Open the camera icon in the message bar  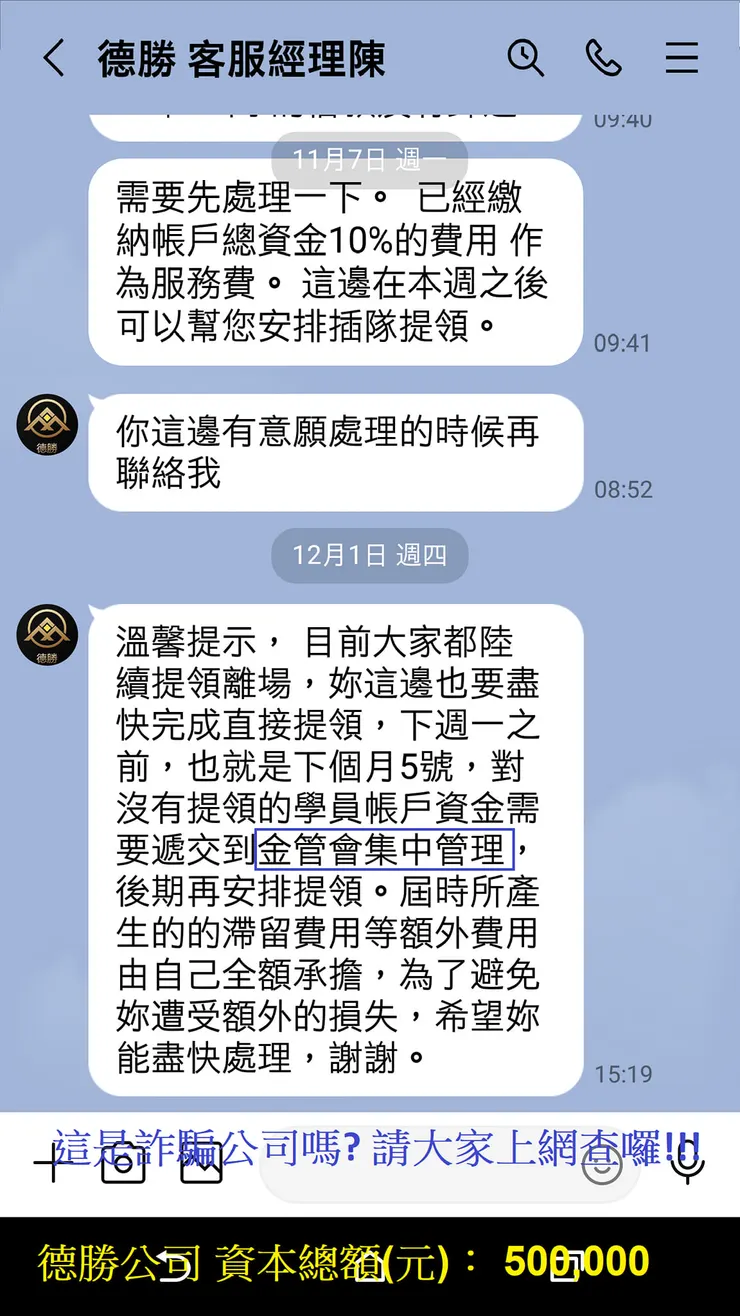[122, 1166]
